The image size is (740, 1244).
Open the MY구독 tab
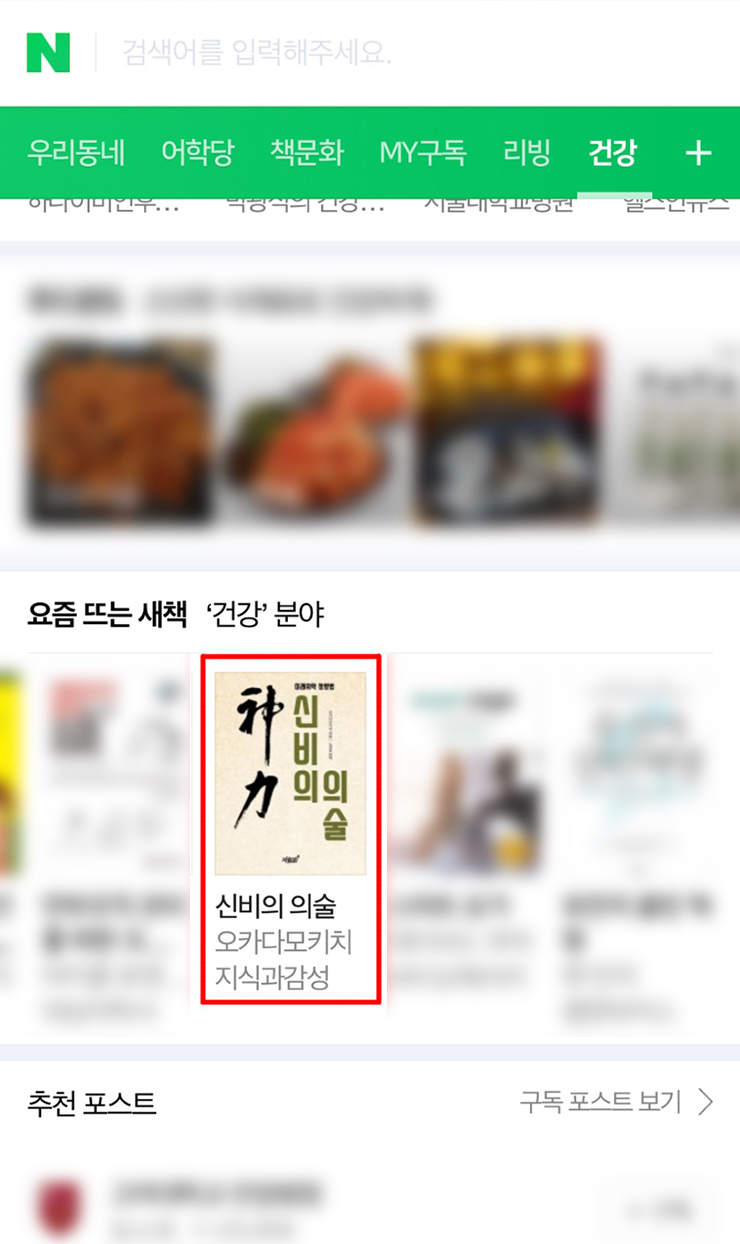pos(422,153)
